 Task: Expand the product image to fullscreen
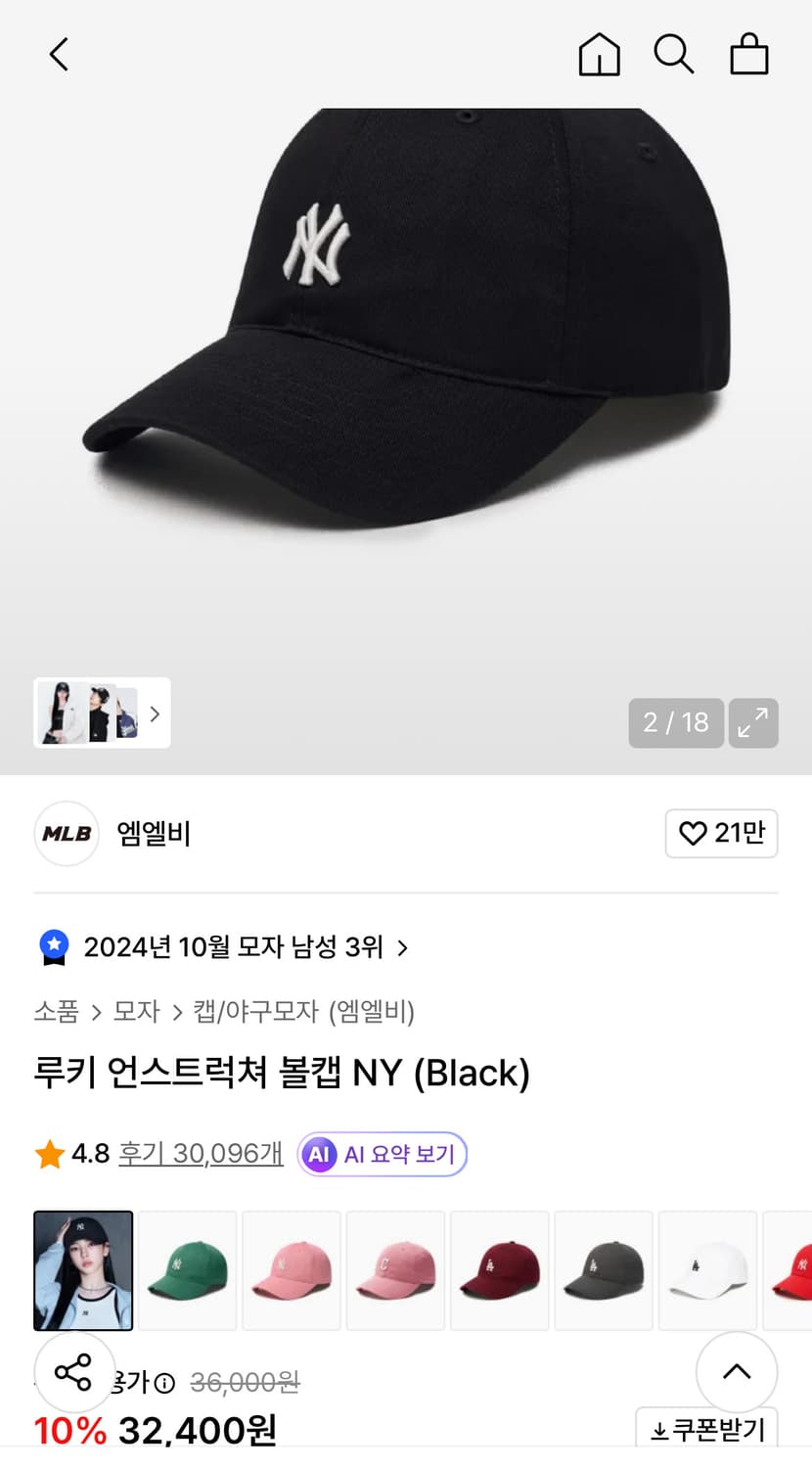[x=753, y=723]
